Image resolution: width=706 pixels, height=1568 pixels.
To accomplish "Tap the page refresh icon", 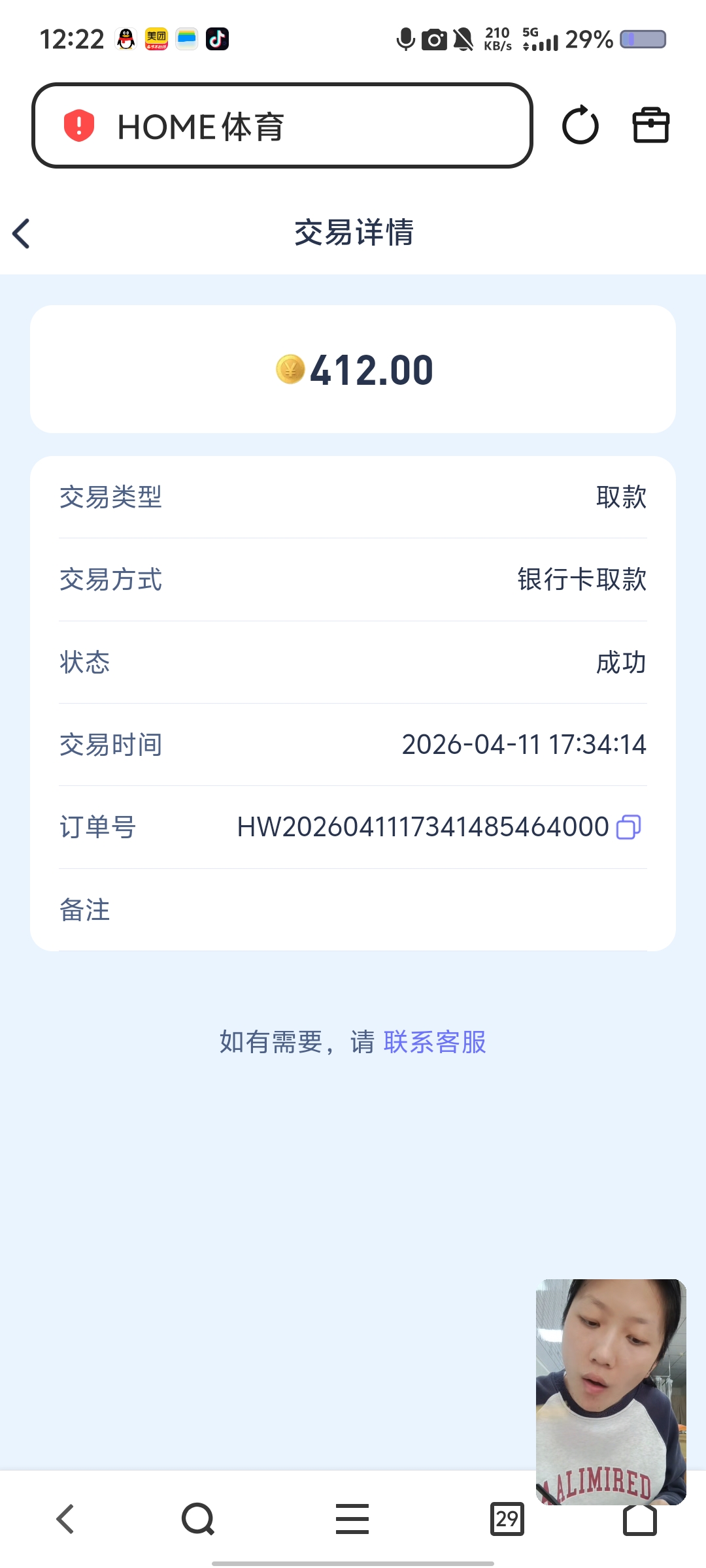I will [580, 125].
